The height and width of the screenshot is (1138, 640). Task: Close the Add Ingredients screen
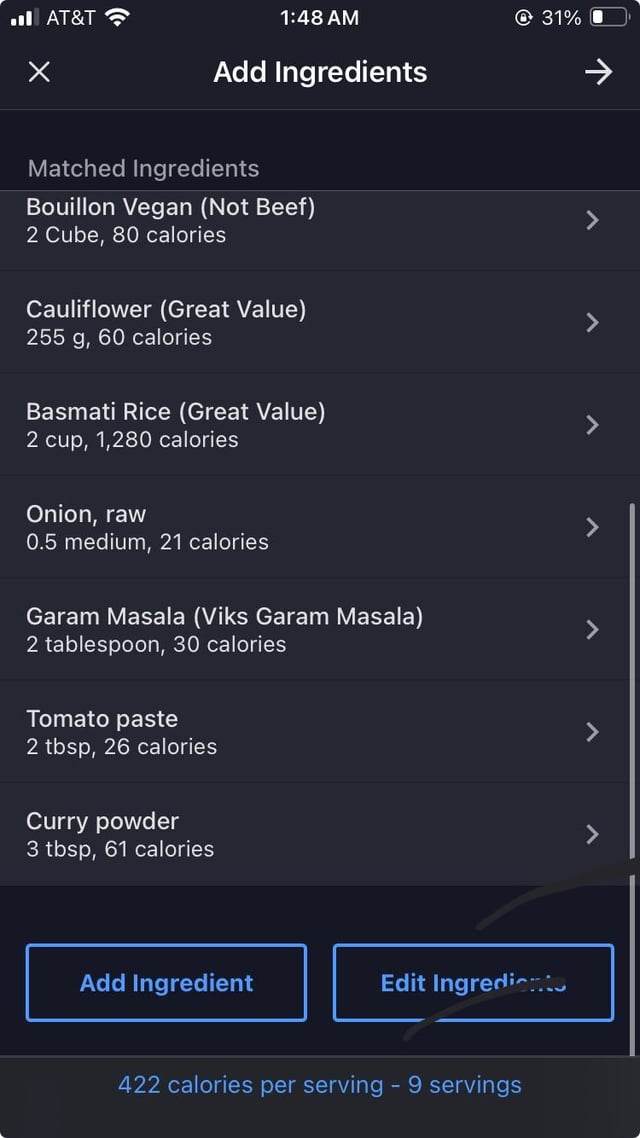[x=39, y=72]
